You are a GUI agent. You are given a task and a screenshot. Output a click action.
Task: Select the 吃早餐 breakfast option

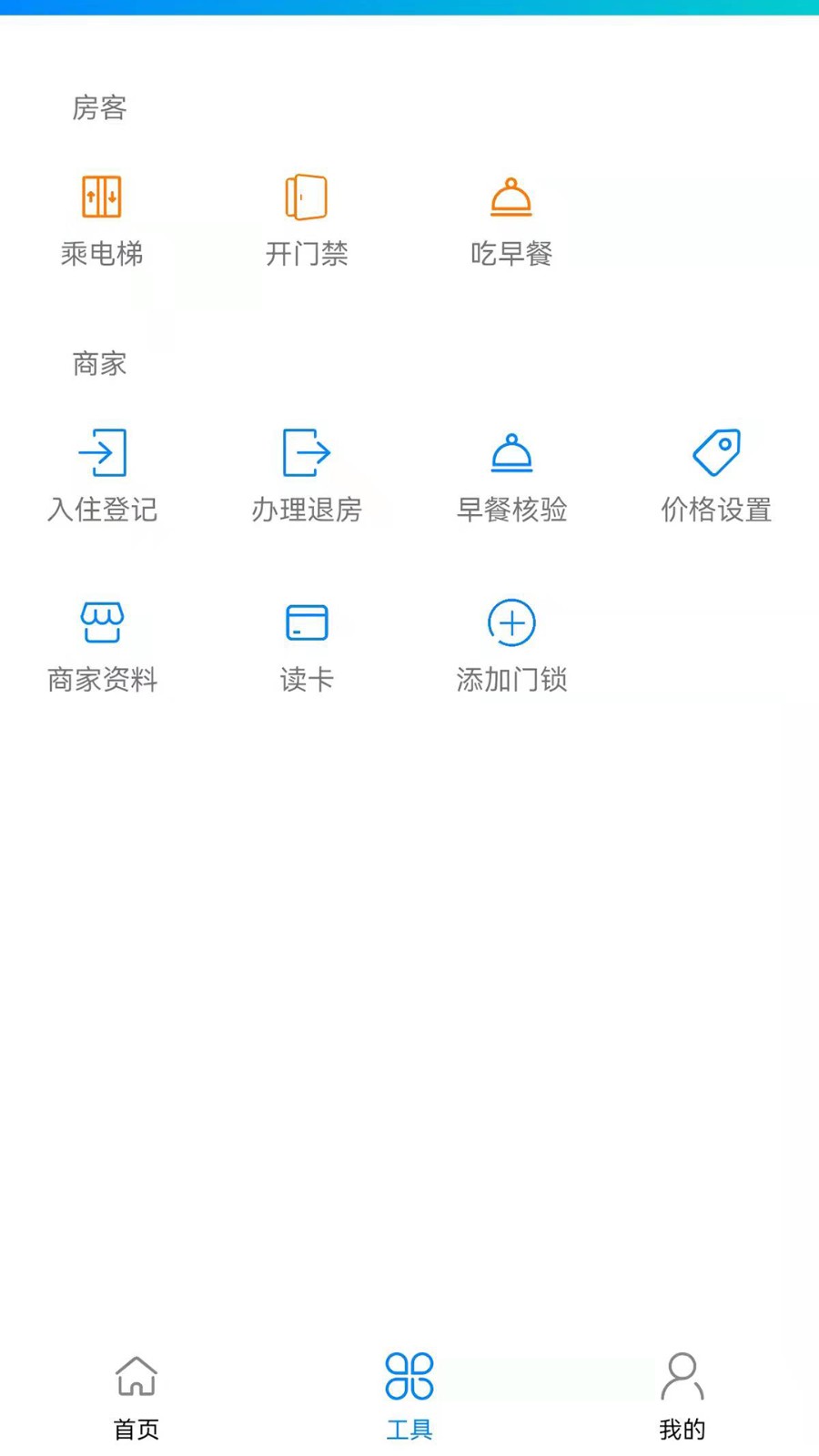click(511, 218)
